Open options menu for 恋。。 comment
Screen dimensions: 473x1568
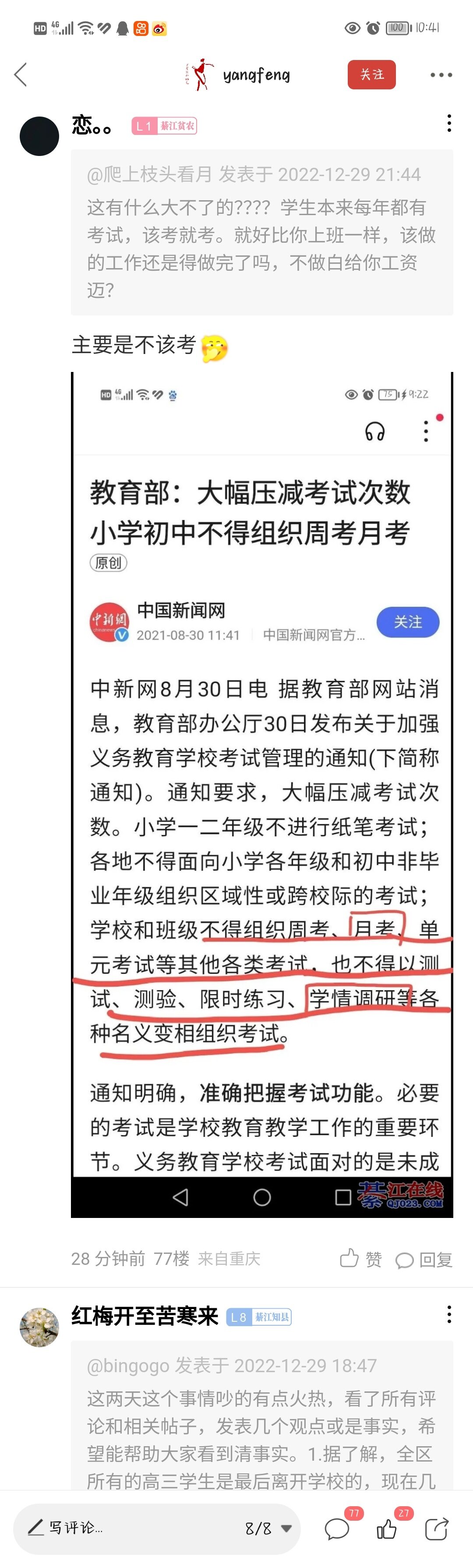point(448,124)
